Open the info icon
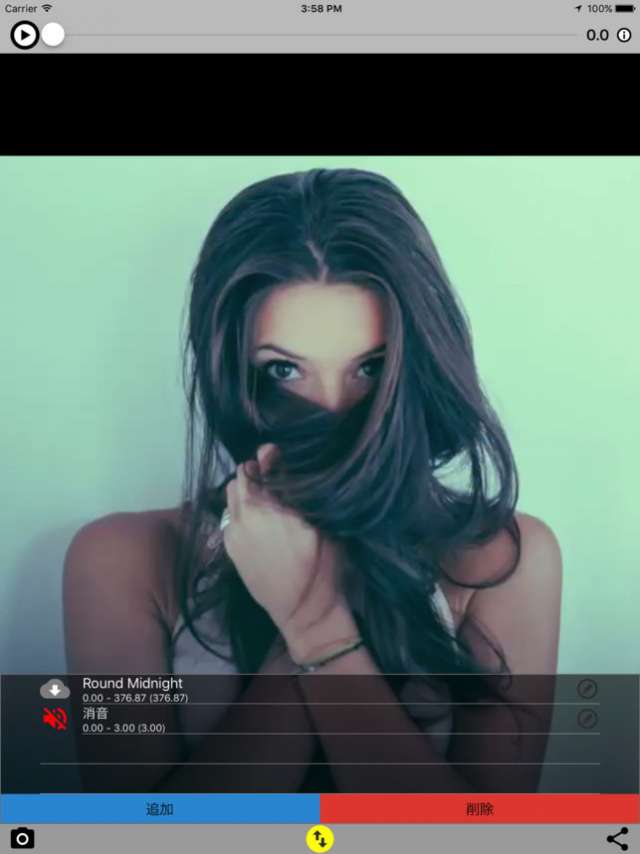Screen dimensions: 640x854 coord(624,35)
